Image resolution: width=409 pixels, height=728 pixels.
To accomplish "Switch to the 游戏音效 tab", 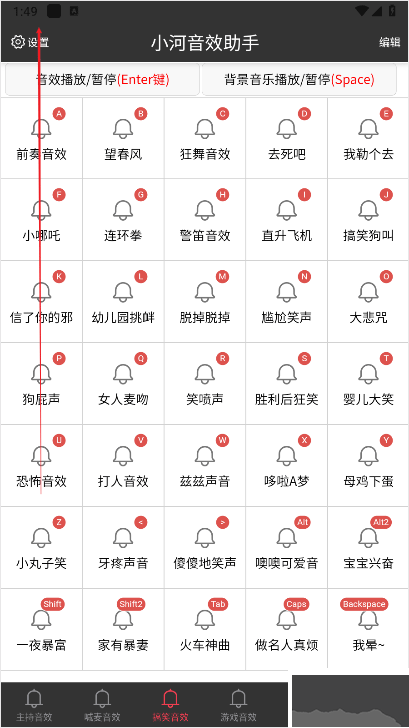I will (239, 705).
